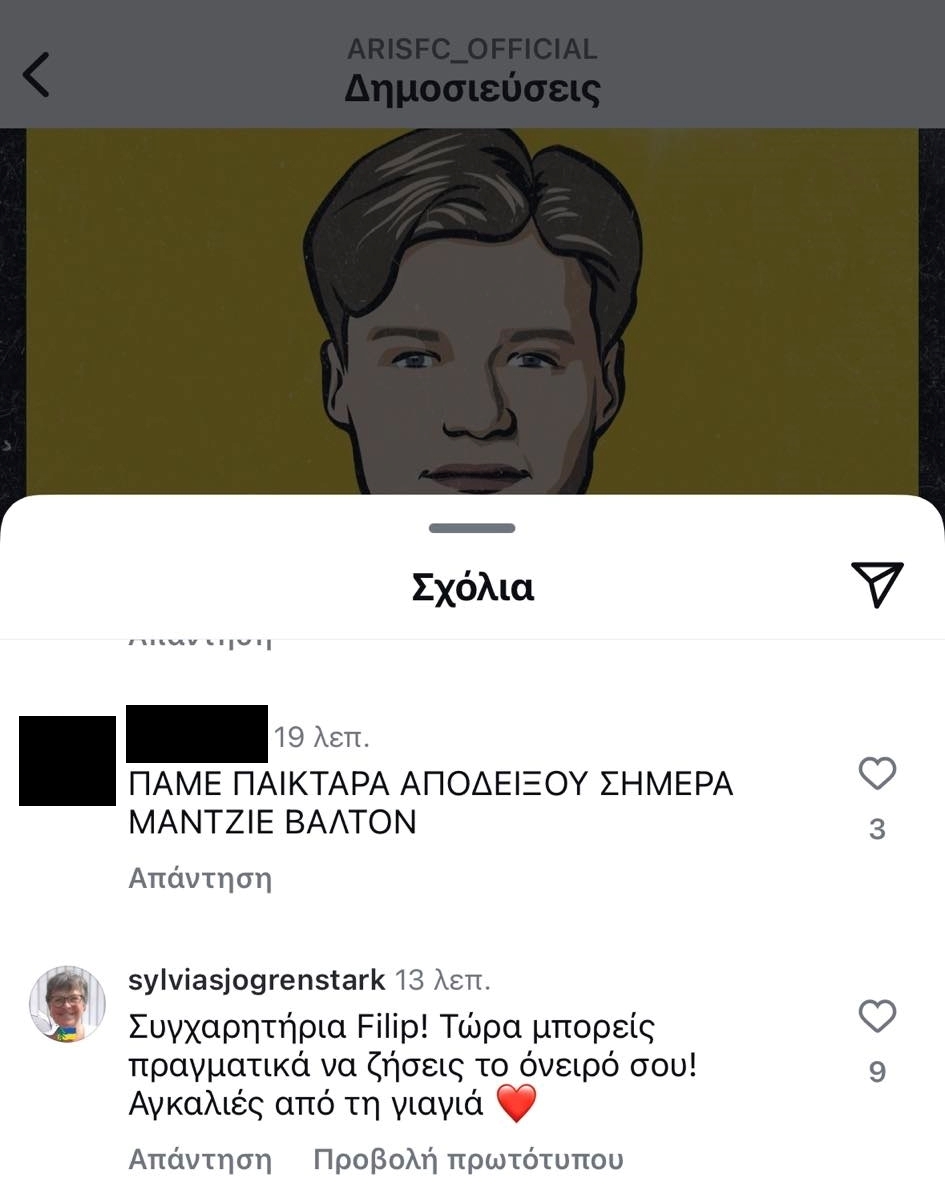Reply to the ΠΑΜΕ ΠΑΙΚΤΑΡΑ comment

[x=200, y=878]
